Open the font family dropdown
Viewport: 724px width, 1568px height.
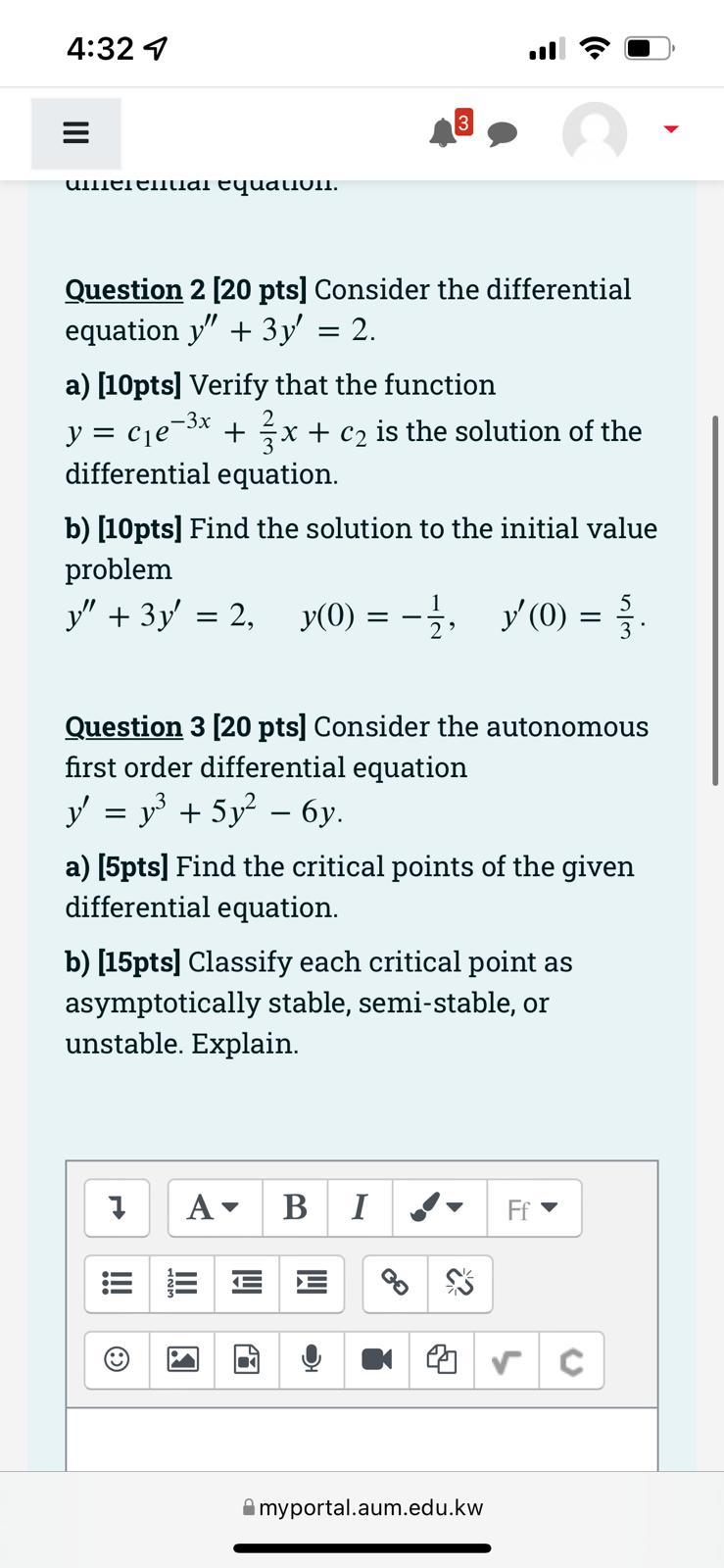pos(533,1208)
